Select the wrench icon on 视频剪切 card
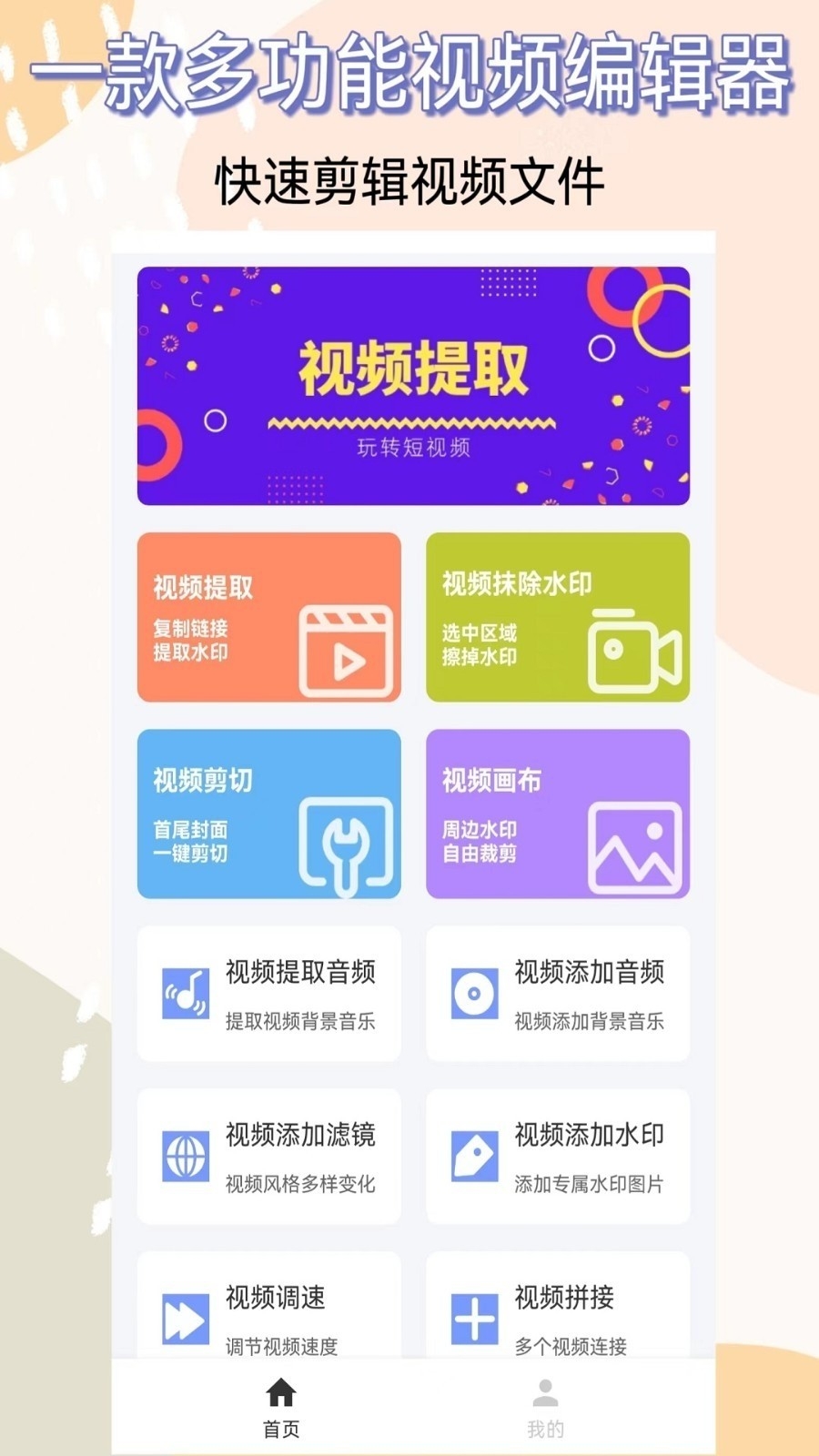This screenshot has width=819, height=1456. tap(346, 848)
